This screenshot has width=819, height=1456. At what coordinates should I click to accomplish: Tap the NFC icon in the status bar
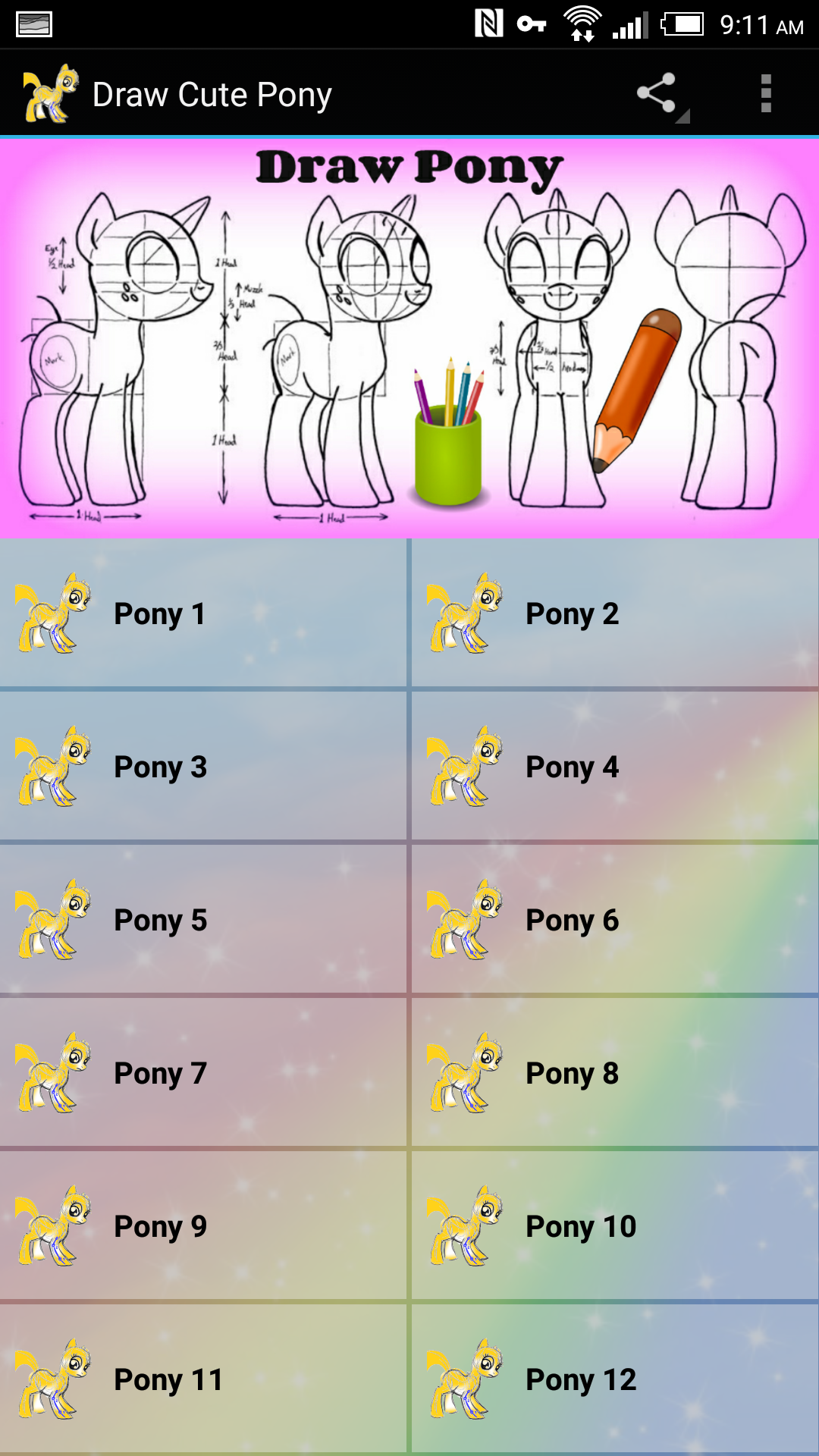click(485, 24)
